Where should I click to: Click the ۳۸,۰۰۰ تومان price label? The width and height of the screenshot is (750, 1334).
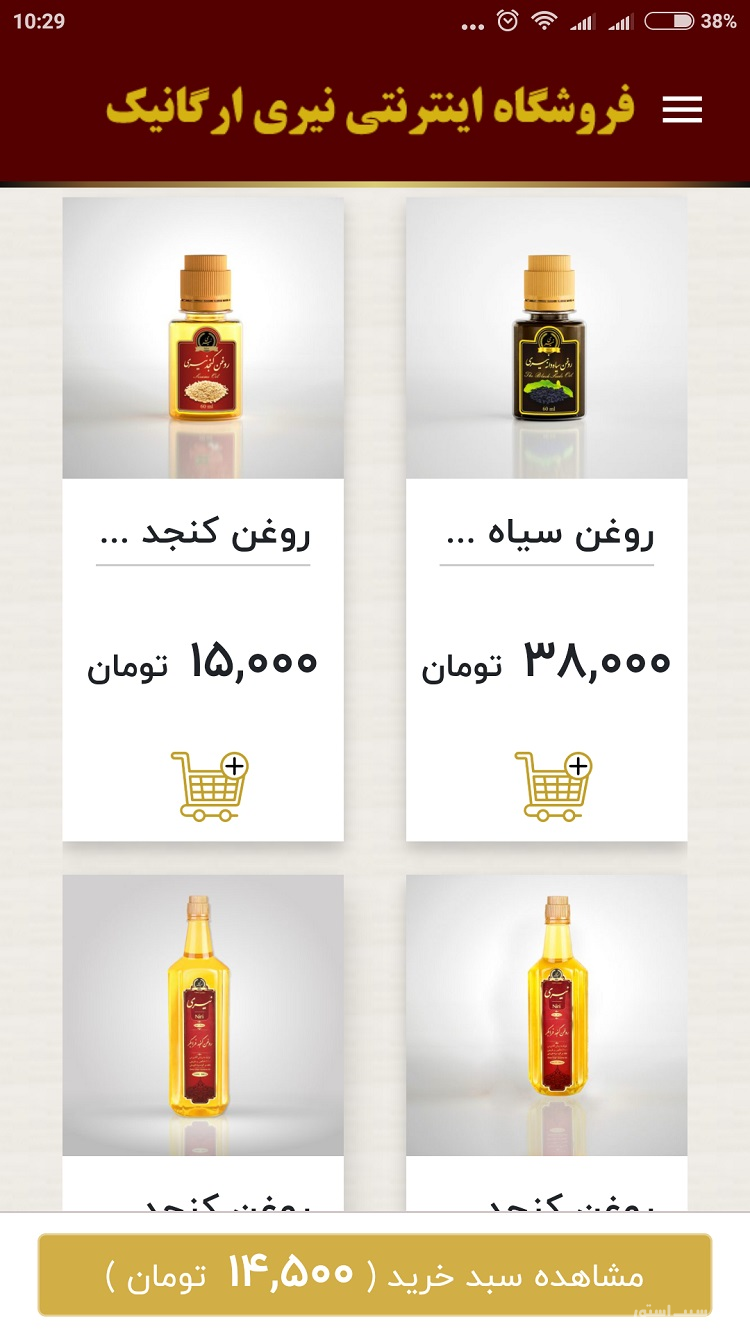point(546,660)
